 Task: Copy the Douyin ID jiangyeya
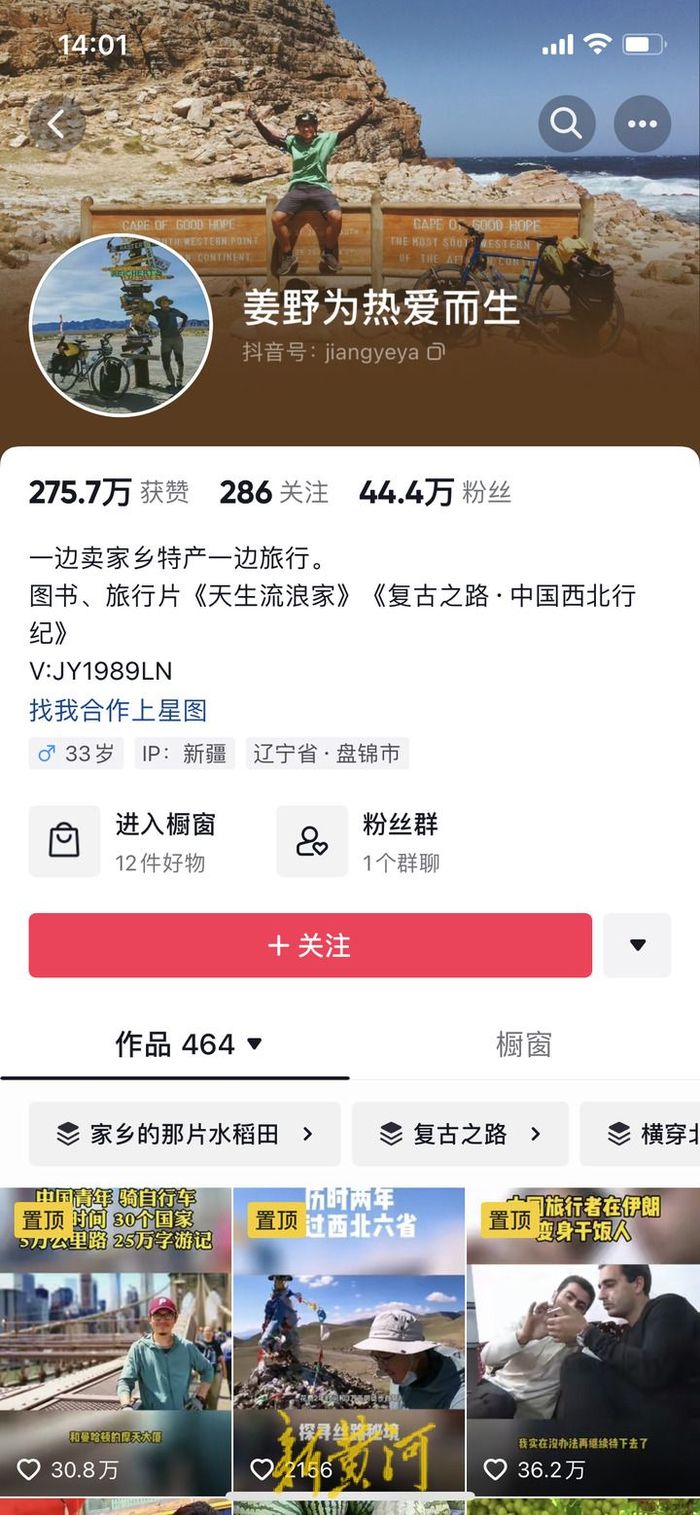coord(435,352)
